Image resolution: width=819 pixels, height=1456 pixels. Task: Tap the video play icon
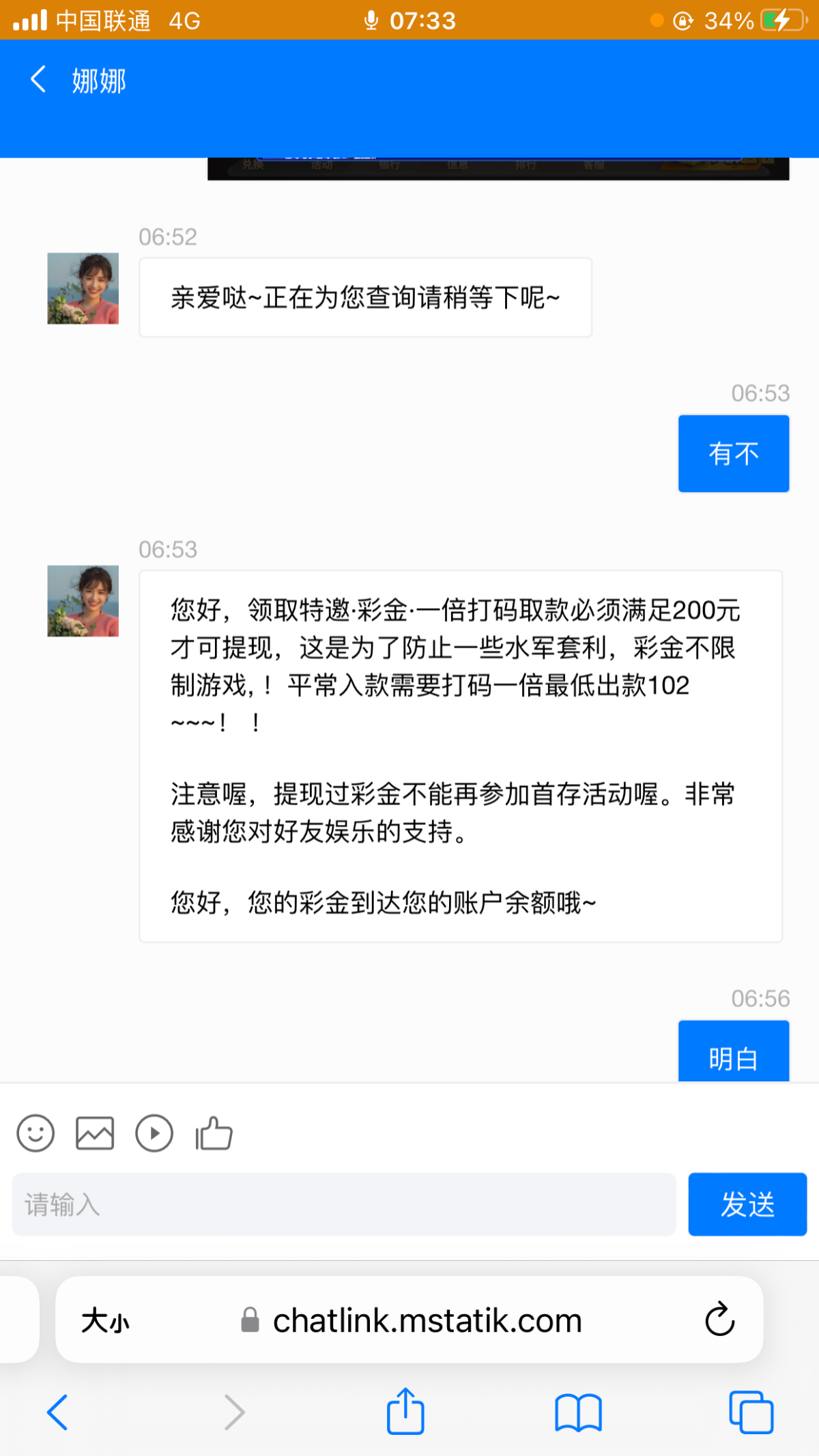(154, 1133)
